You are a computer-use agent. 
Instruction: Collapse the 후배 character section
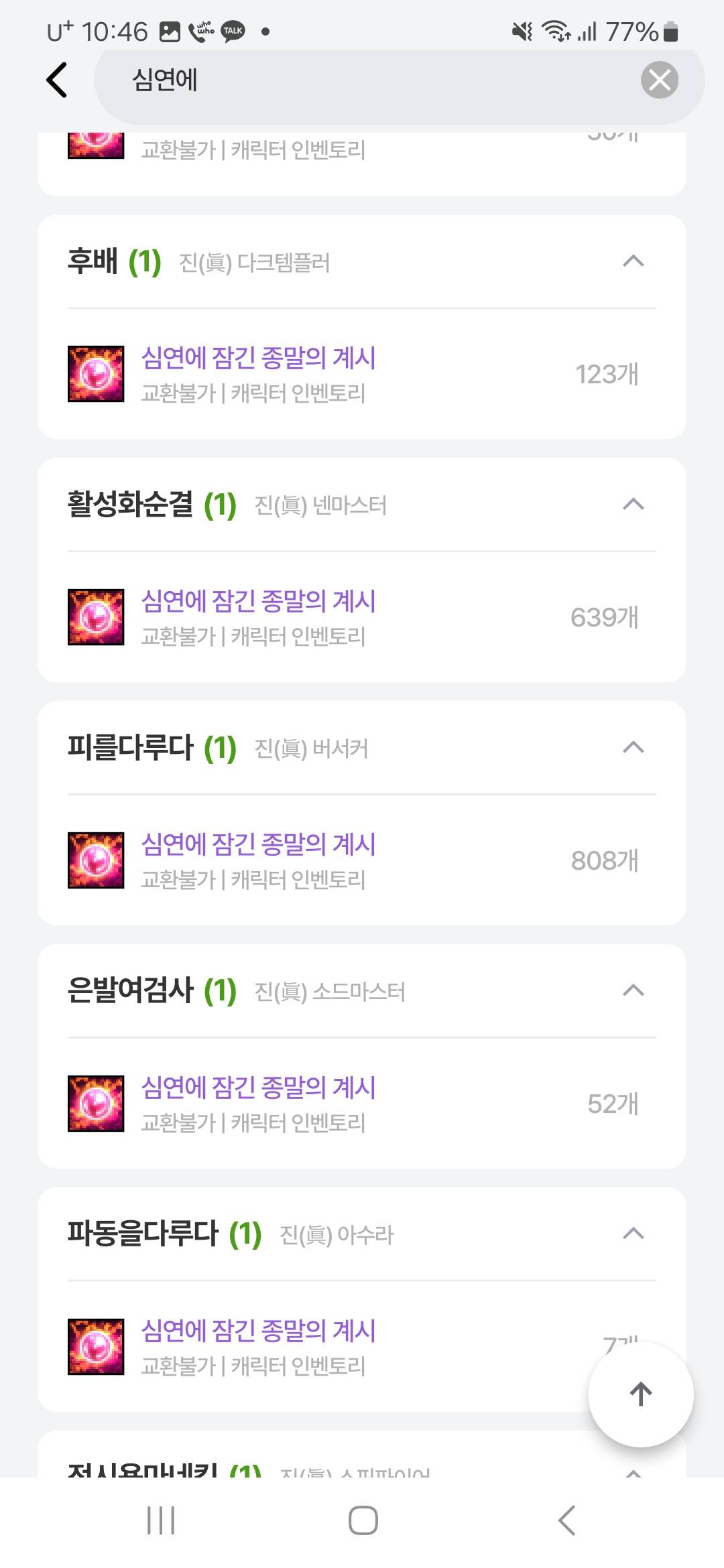coord(633,261)
